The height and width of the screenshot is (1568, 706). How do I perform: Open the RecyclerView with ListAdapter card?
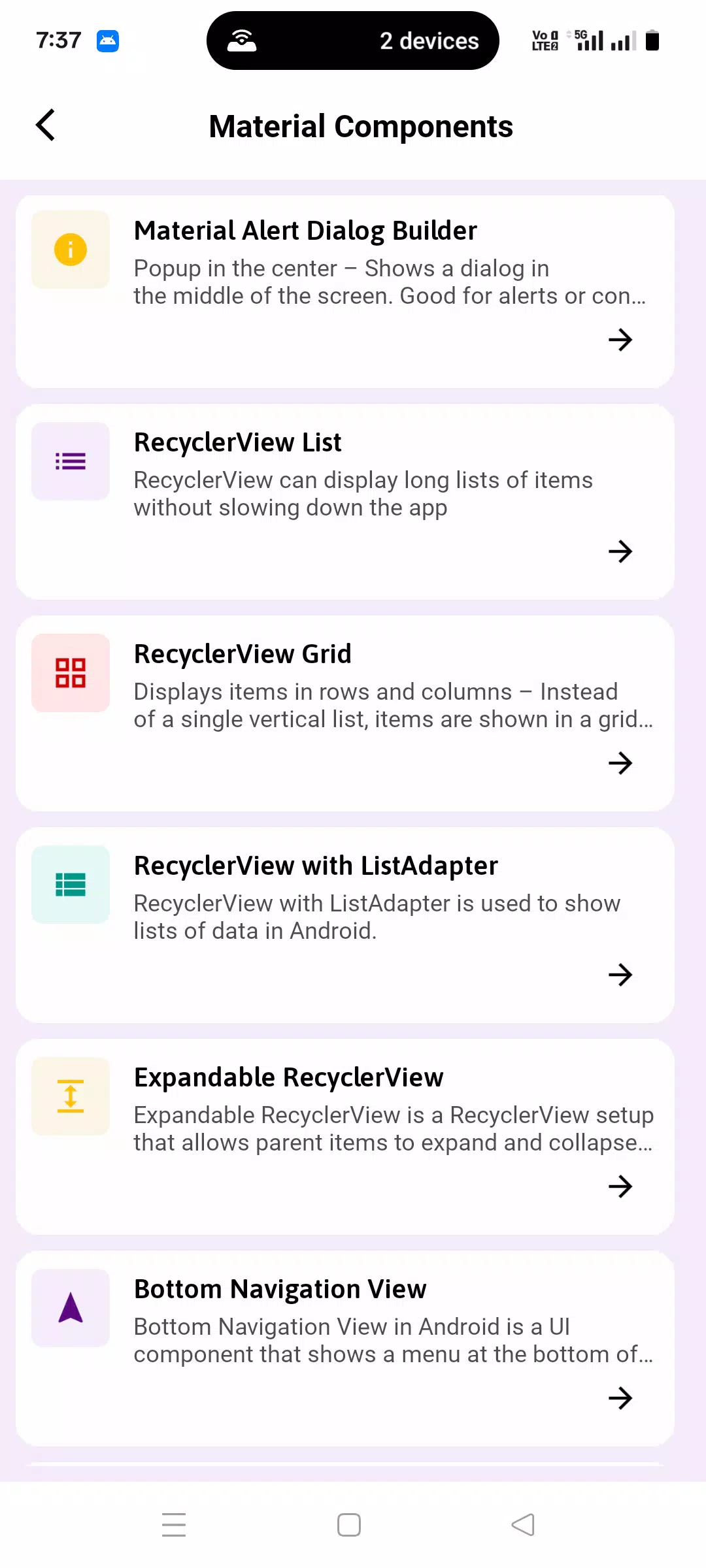click(345, 925)
